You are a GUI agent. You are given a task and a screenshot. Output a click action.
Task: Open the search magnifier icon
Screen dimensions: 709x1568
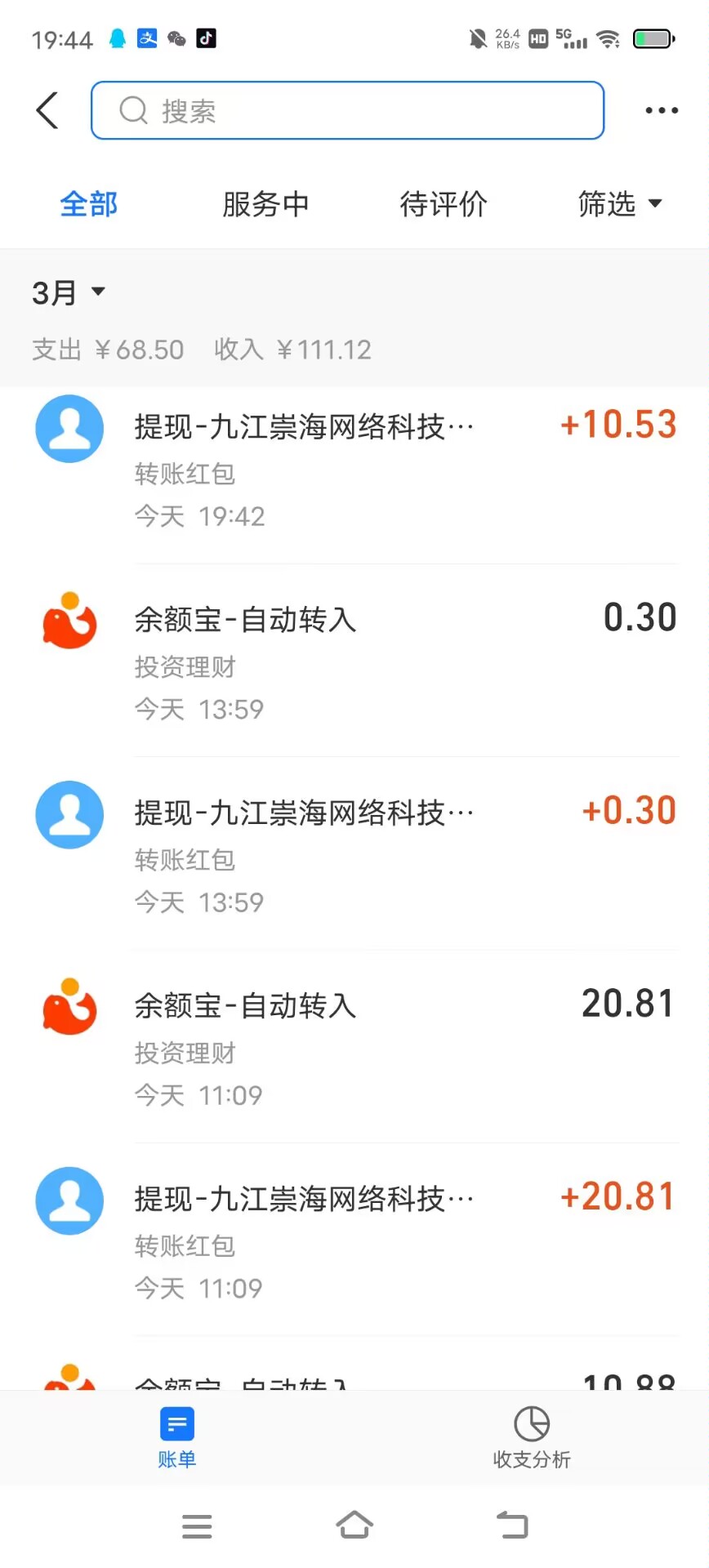coord(132,110)
